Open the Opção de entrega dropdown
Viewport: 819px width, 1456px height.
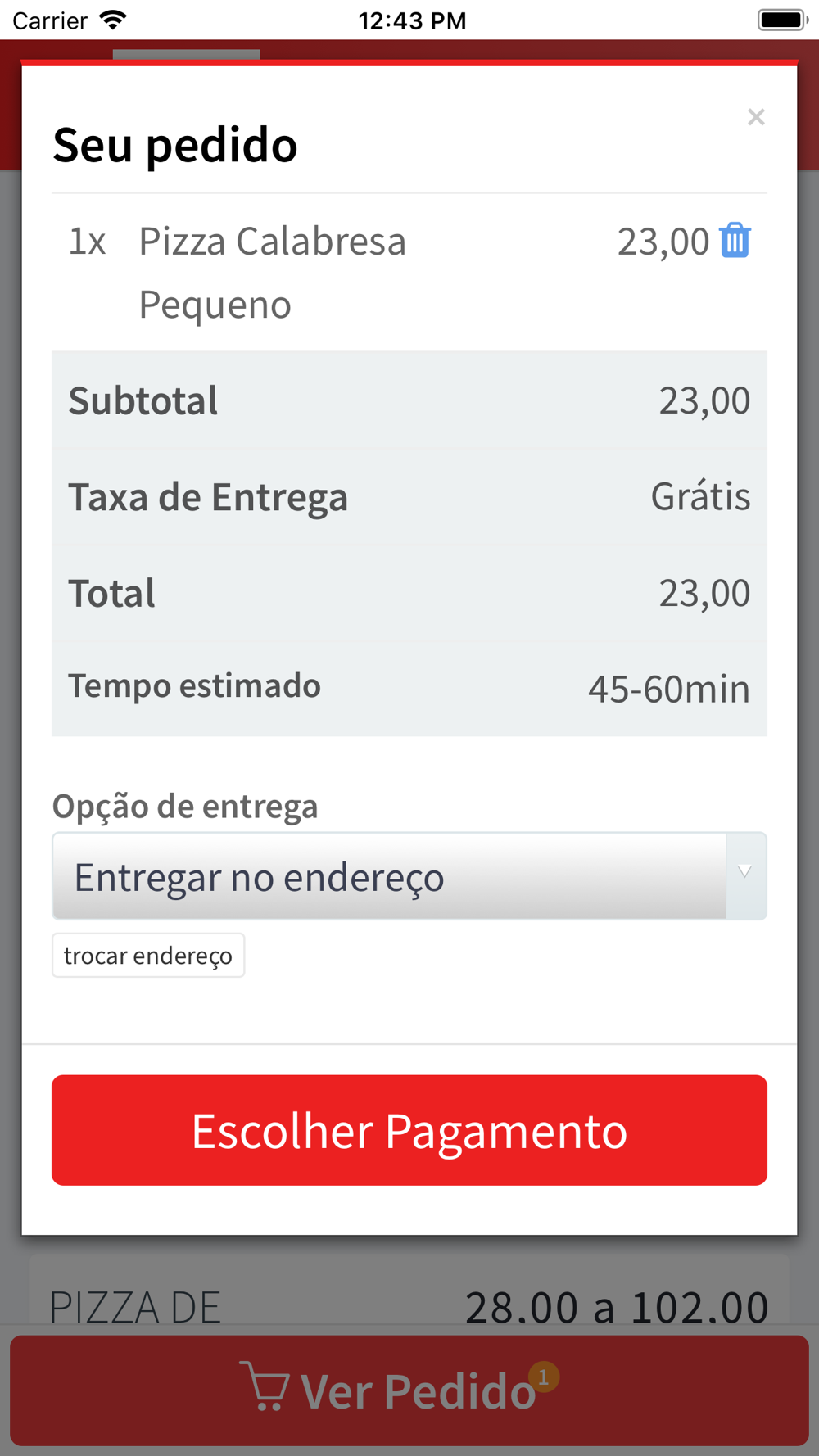[x=409, y=876]
